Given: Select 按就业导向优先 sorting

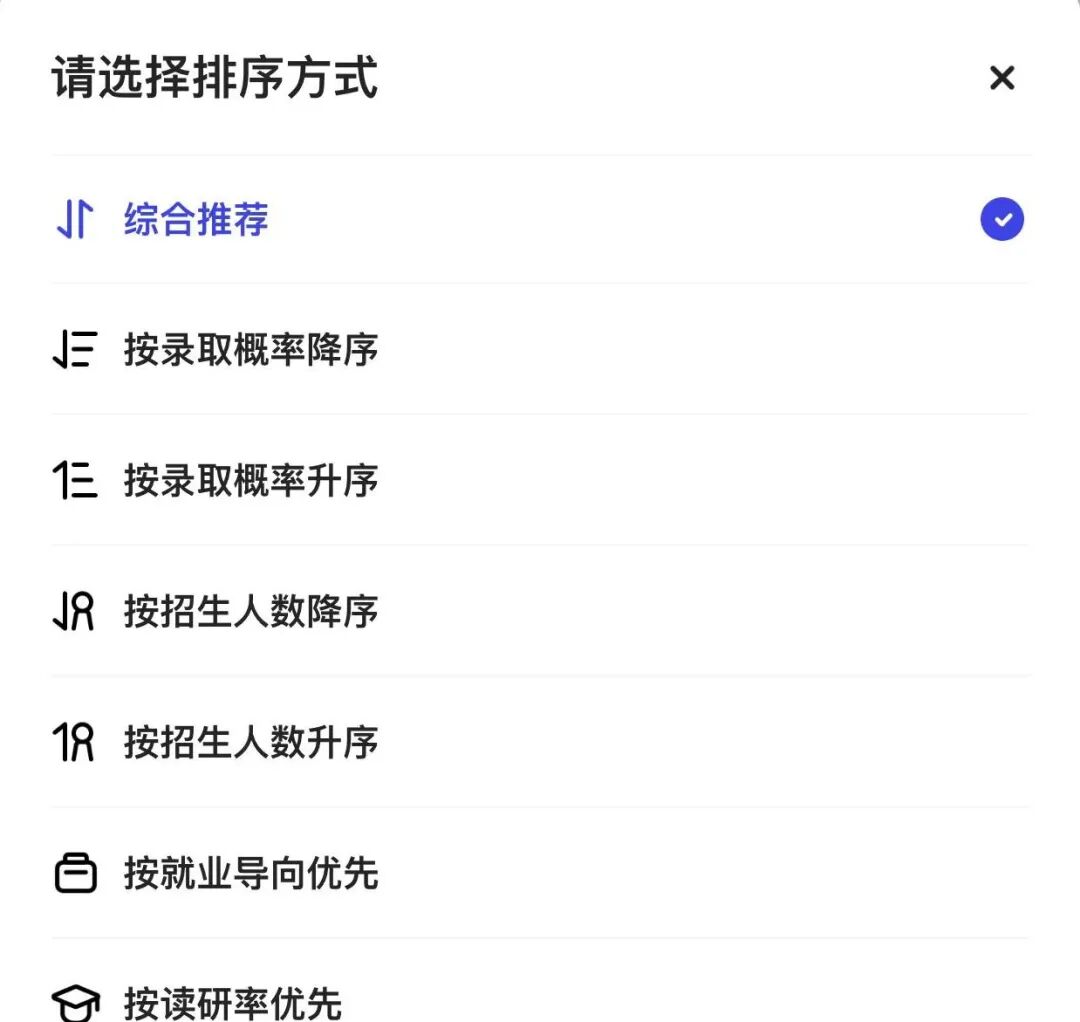Looking at the screenshot, I should [x=250, y=874].
